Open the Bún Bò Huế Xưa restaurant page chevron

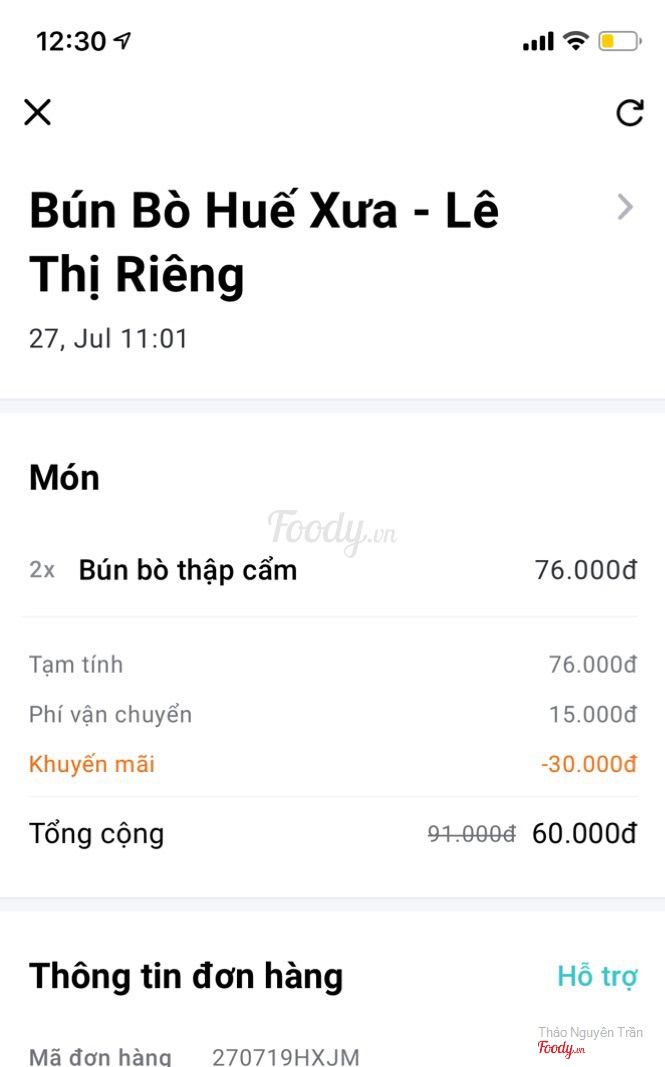(x=625, y=207)
